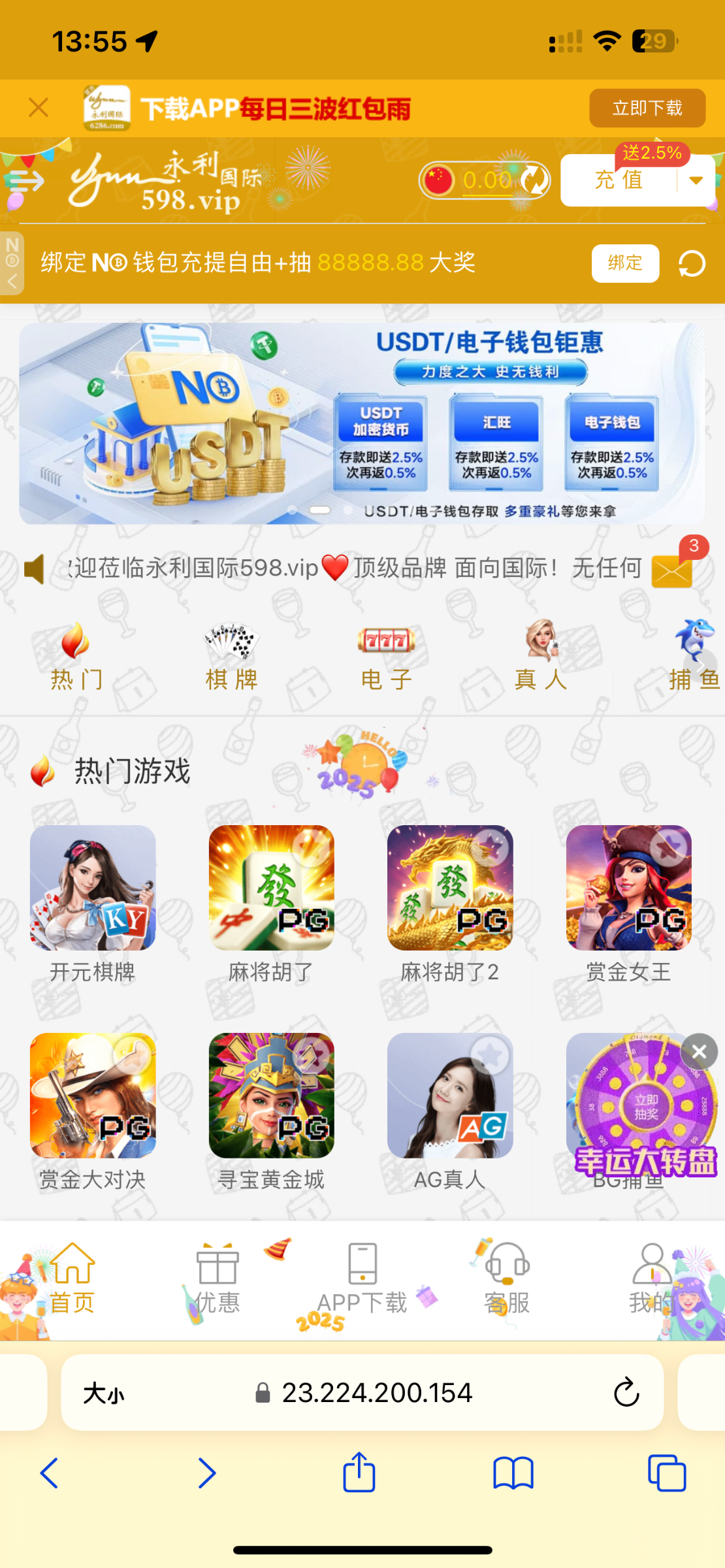Tap the 充值 recharge button
The image size is (725, 1568).
[619, 180]
